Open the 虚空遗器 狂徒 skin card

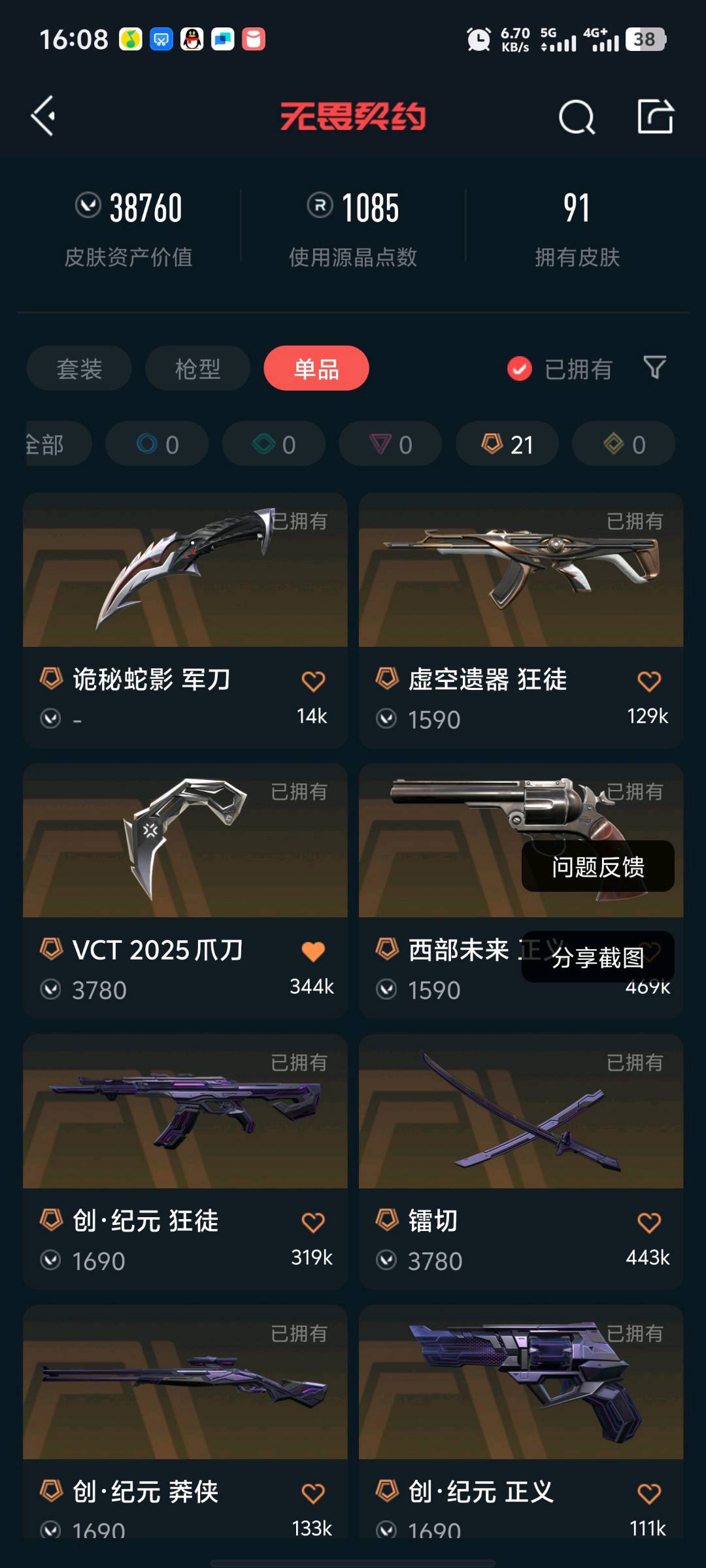(x=520, y=588)
